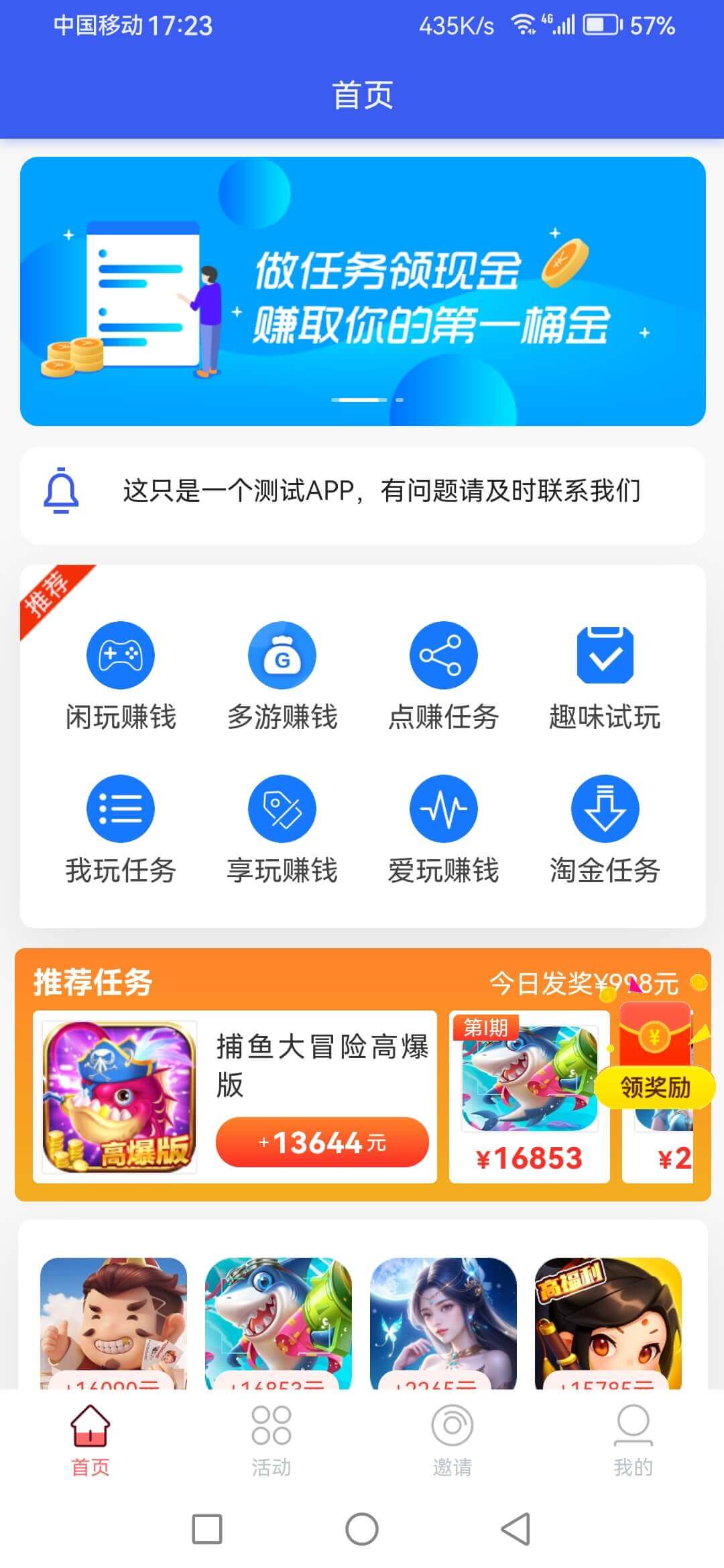Open 享玩赚钱 section
The width and height of the screenshot is (724, 1568).
[x=282, y=829]
